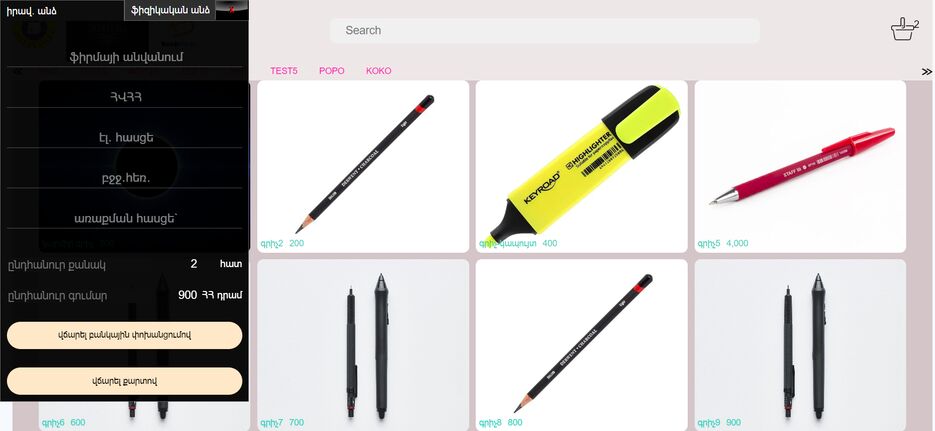Tap the Search box
Viewport: 935px width, 431px height.
(545, 30)
